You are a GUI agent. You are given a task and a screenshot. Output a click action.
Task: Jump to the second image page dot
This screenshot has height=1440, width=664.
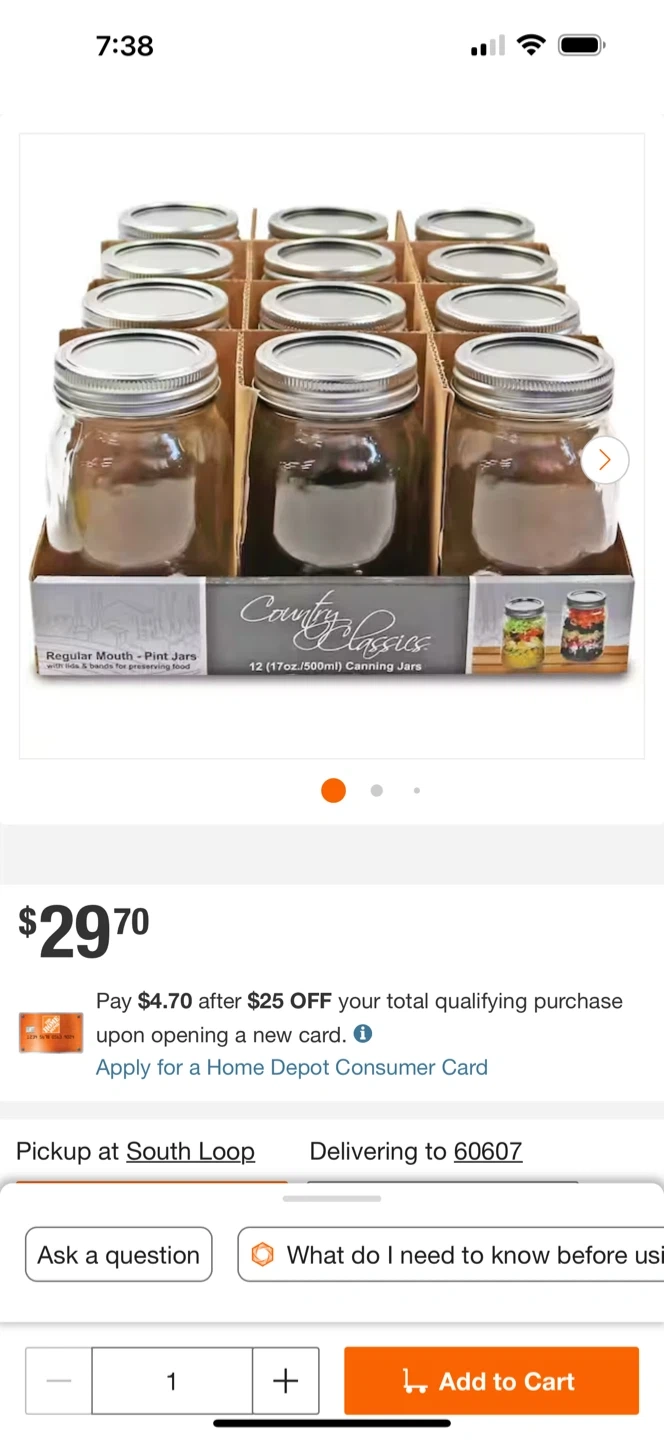pos(376,790)
